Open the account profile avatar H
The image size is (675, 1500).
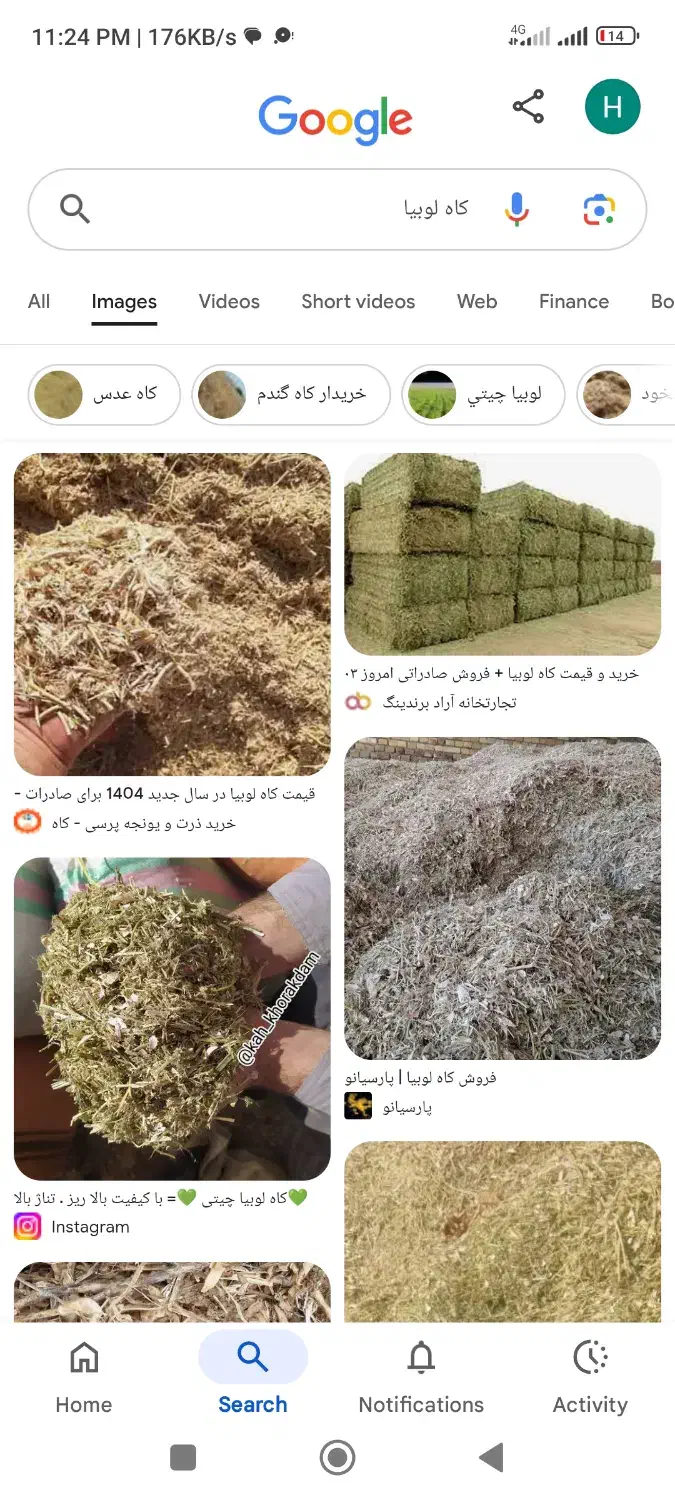(612, 107)
